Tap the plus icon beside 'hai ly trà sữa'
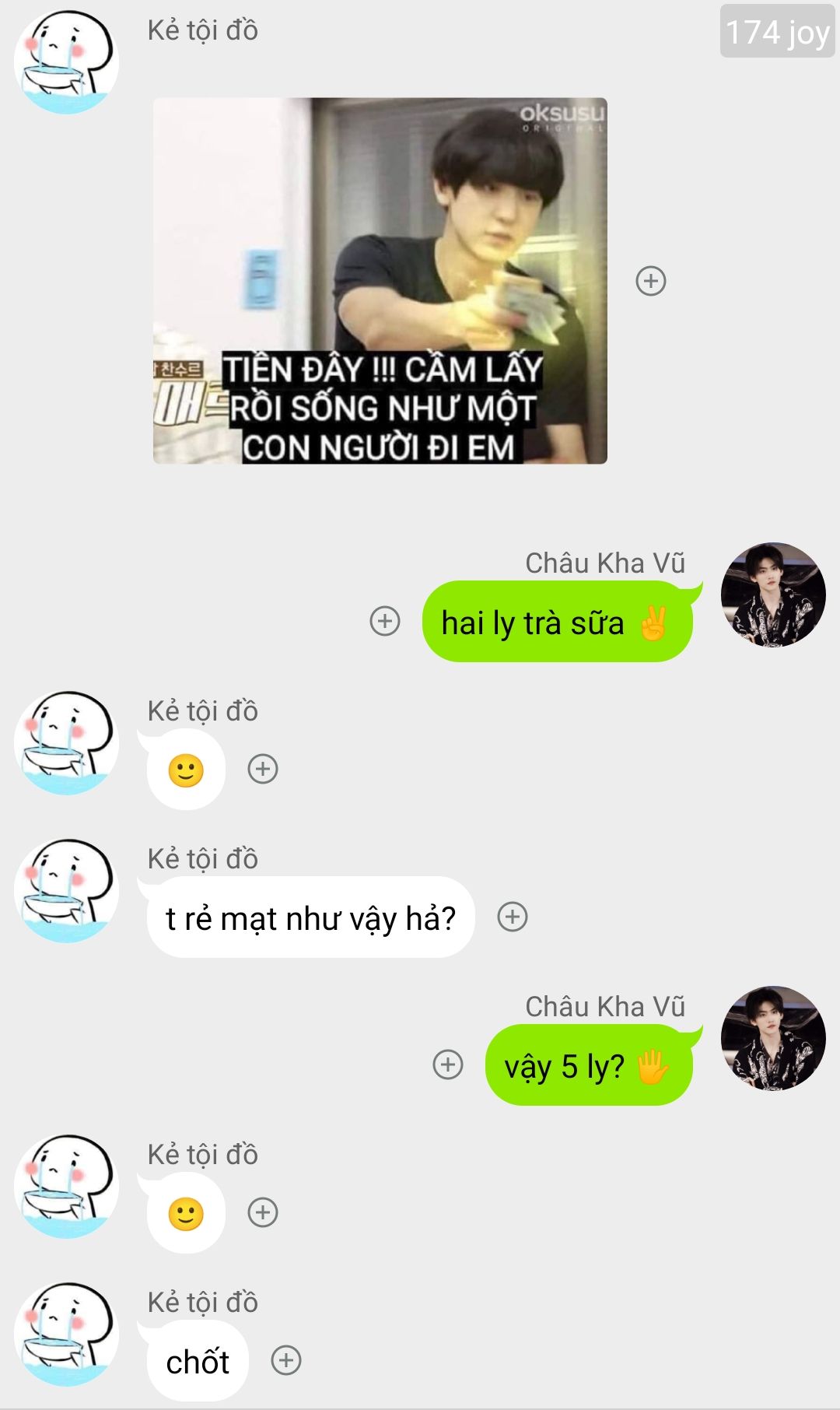The height and width of the screenshot is (1410, 840). pyautogui.click(x=385, y=621)
